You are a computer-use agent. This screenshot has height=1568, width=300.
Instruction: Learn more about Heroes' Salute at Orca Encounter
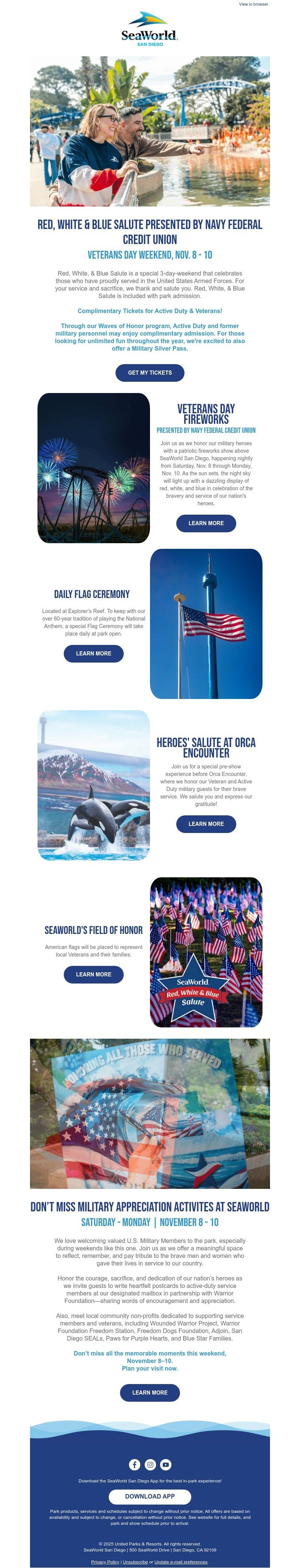tap(205, 824)
